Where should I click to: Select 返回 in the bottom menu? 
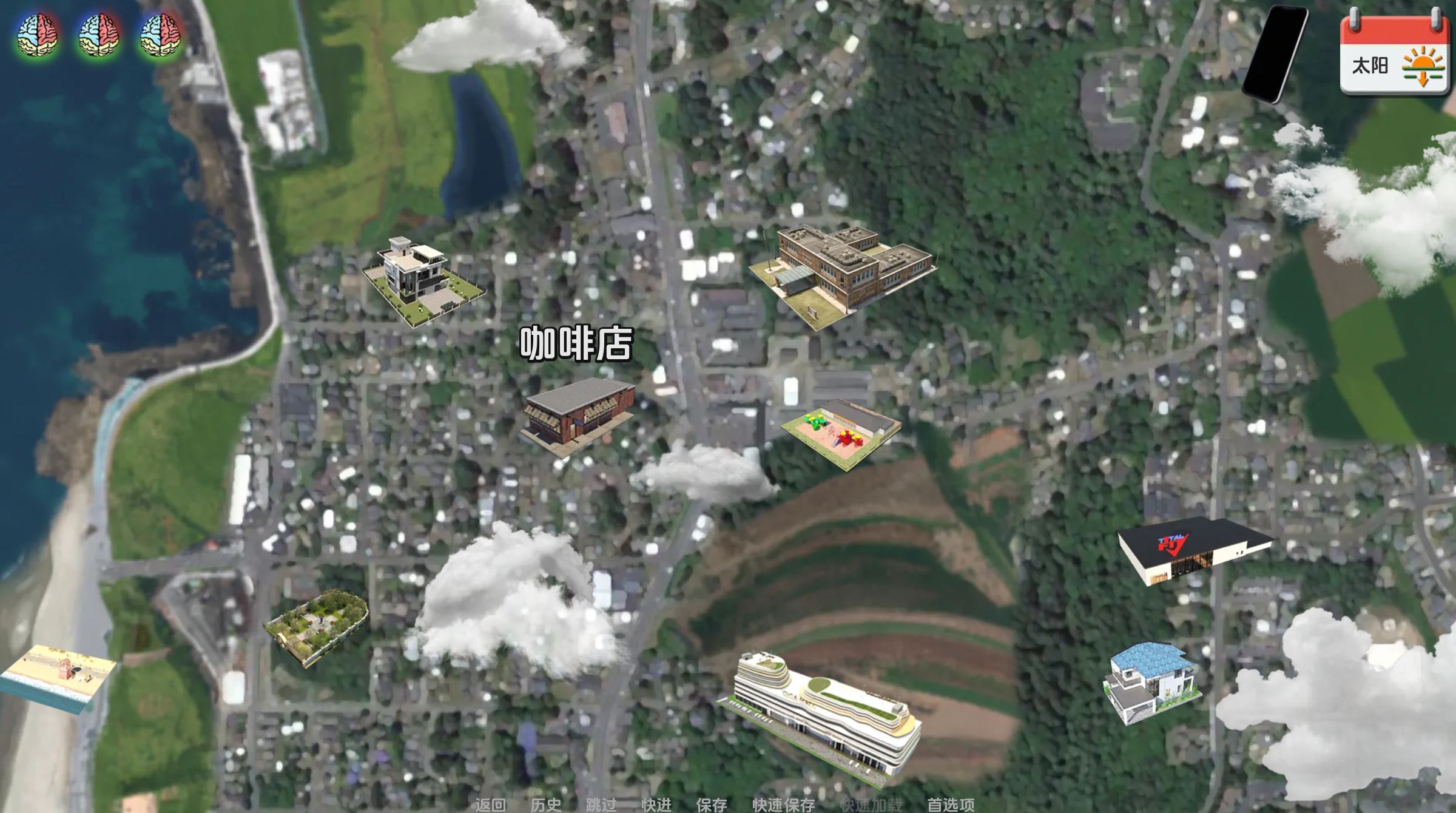pos(490,805)
